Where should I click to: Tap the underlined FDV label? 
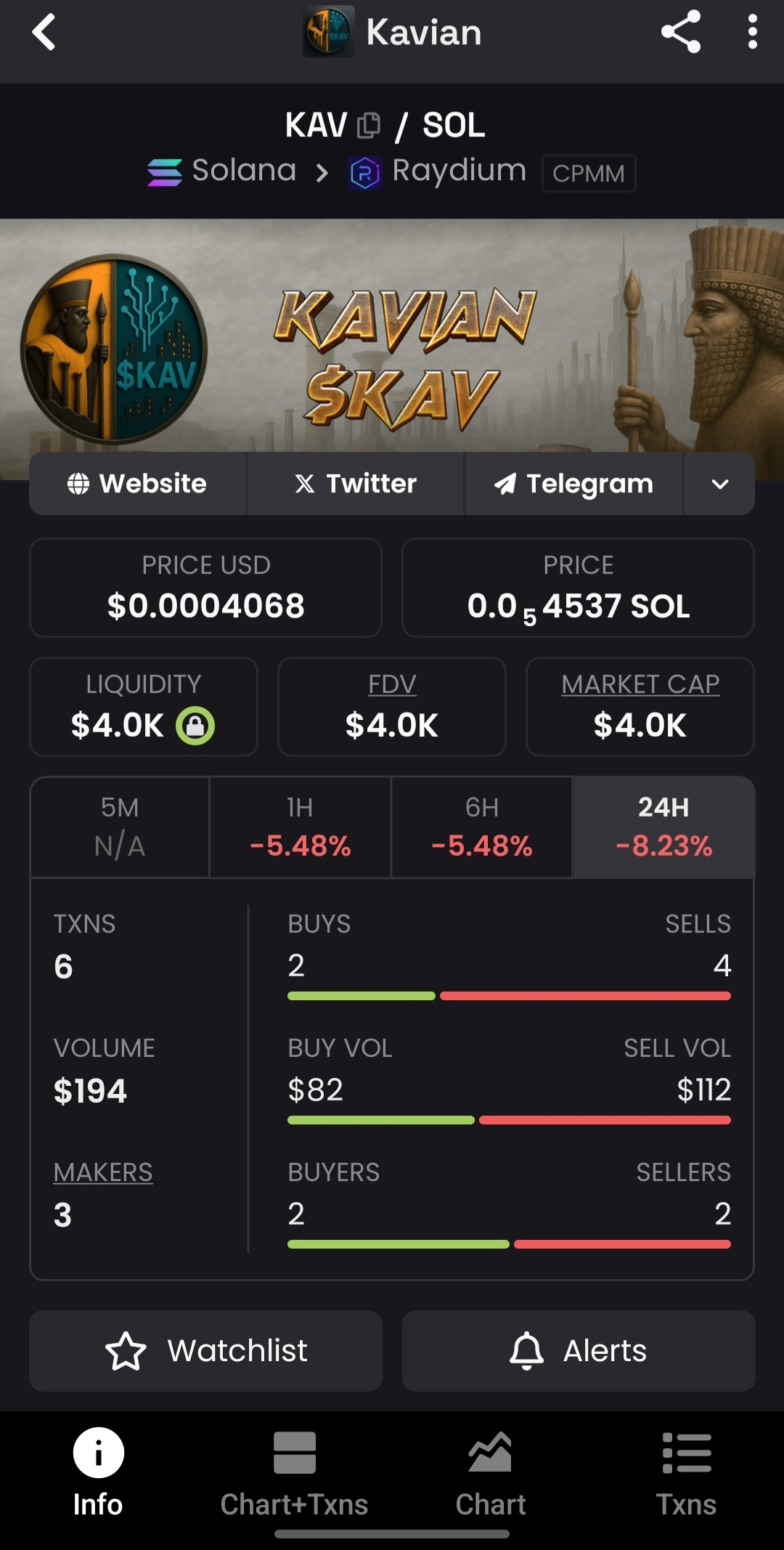pyautogui.click(x=392, y=684)
